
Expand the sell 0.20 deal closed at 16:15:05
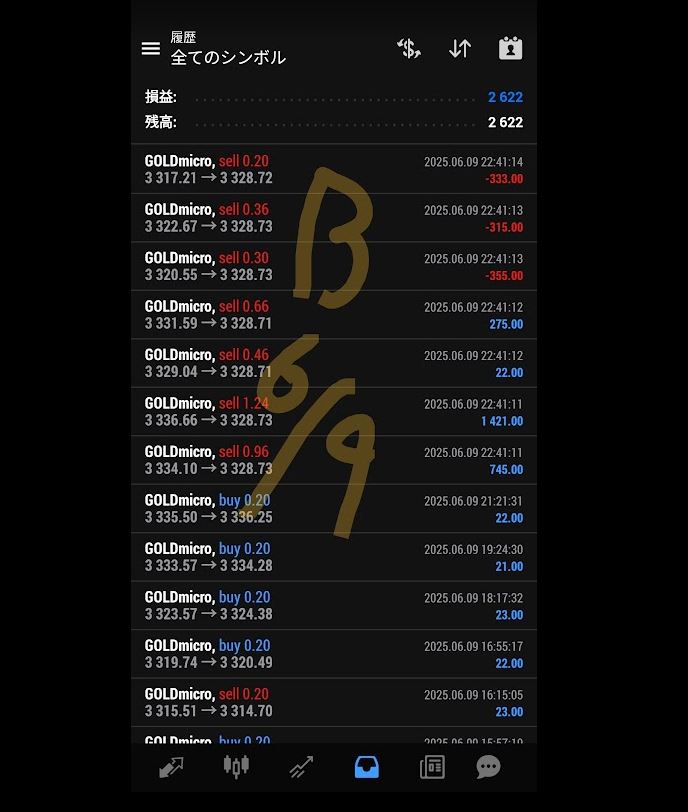(333, 702)
